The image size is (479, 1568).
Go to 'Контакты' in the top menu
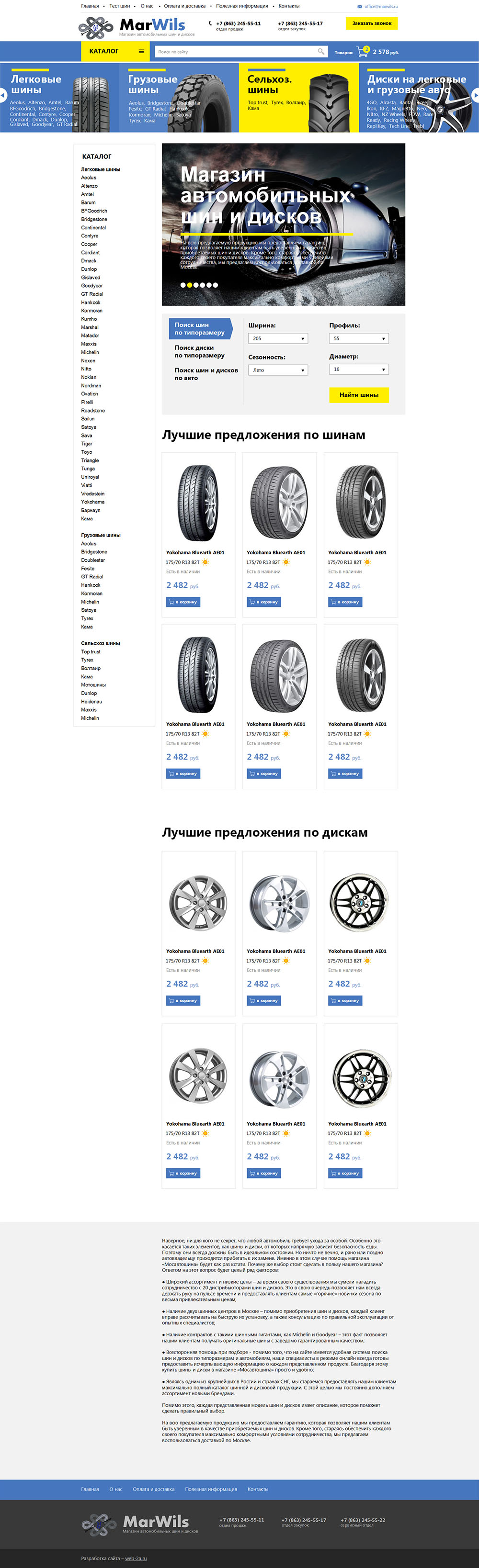pyautogui.click(x=288, y=6)
